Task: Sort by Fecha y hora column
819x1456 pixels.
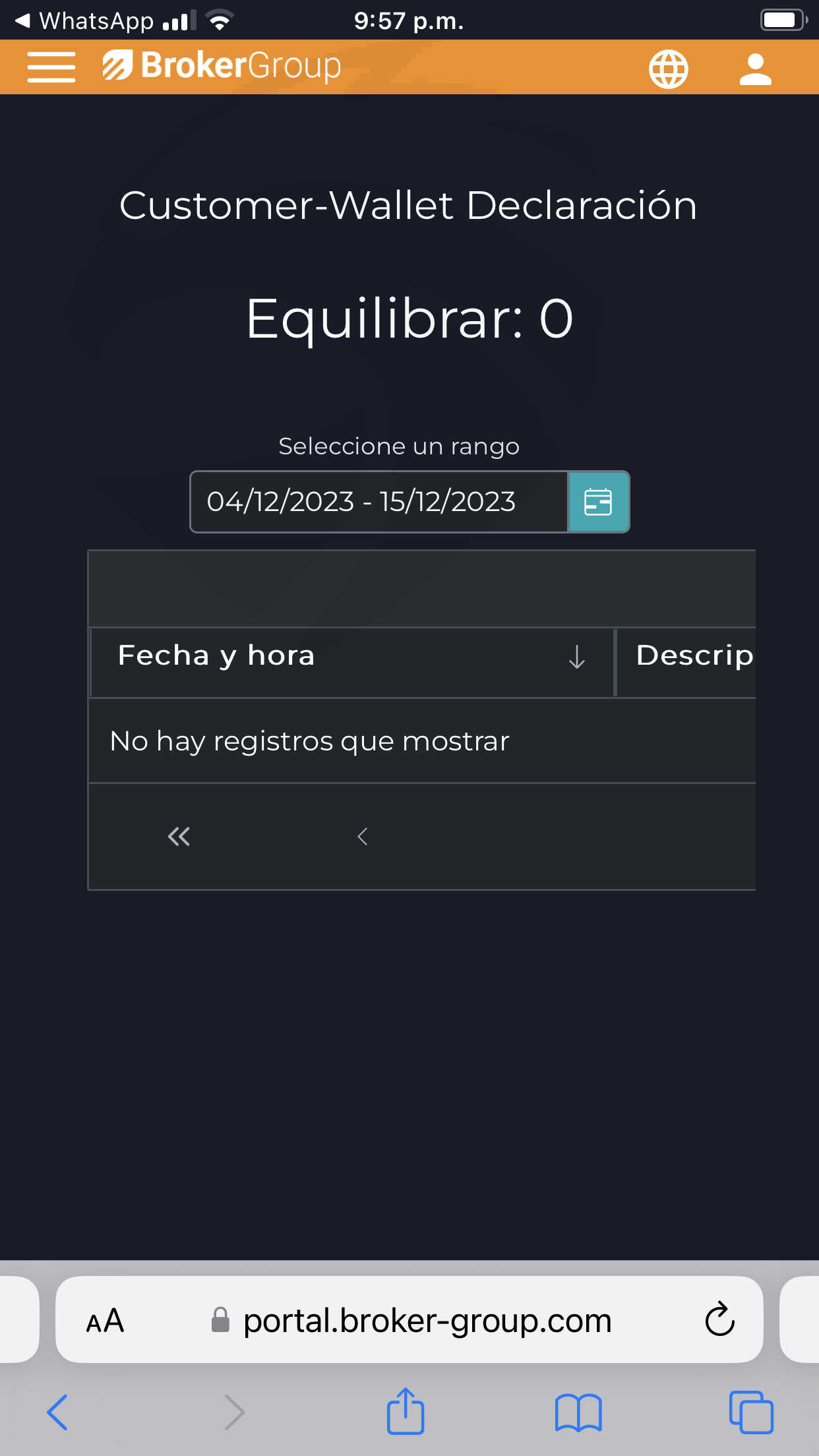Action: click(351, 657)
